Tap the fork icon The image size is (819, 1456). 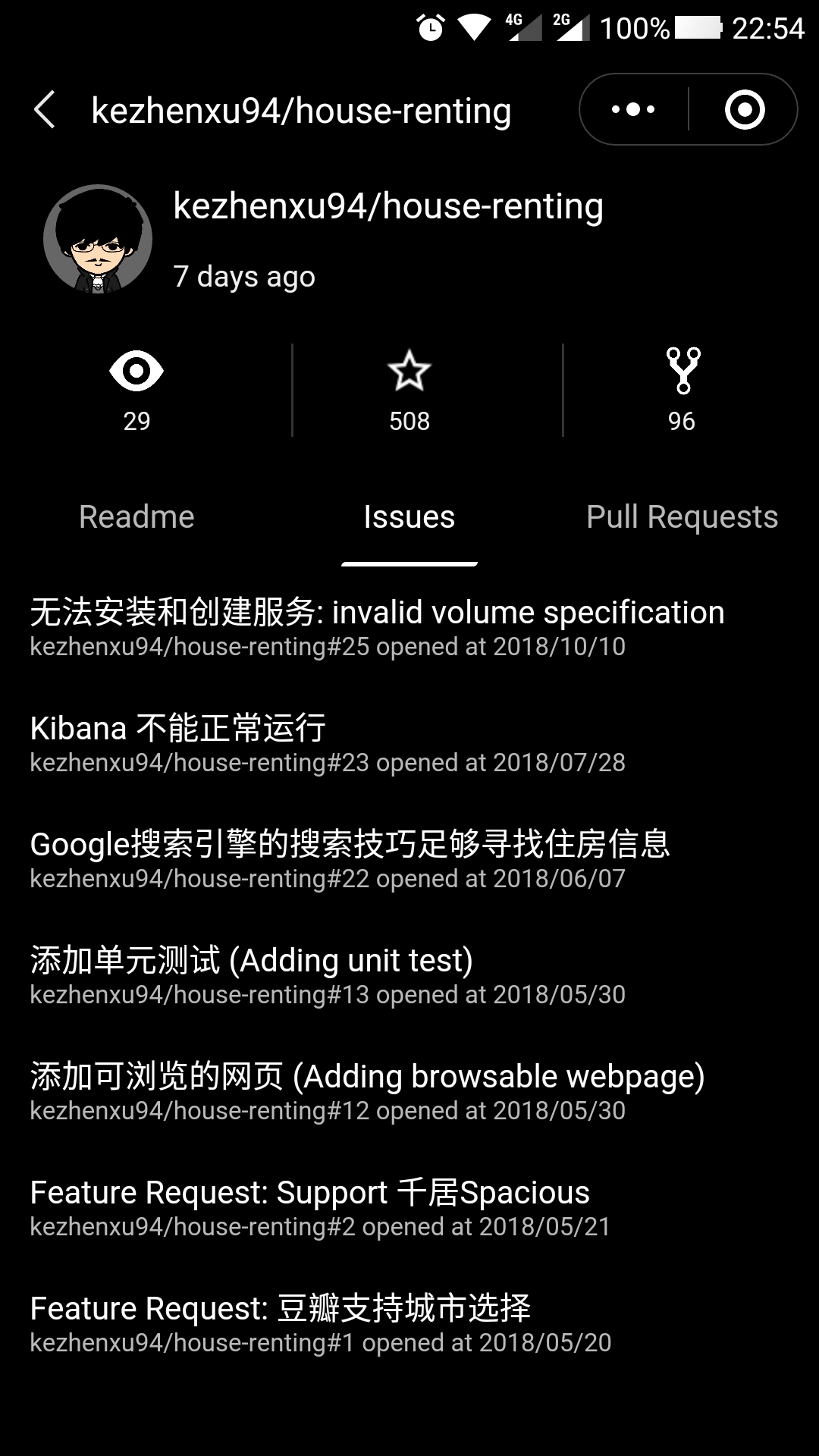pos(681,372)
